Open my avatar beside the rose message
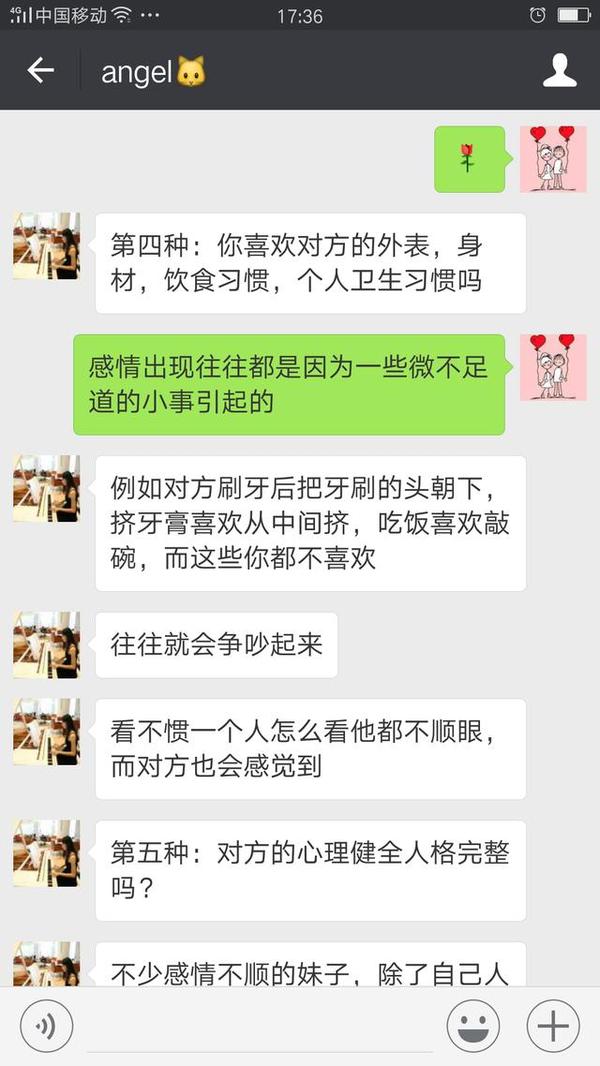Viewport: 600px width, 1066px height. [553, 159]
